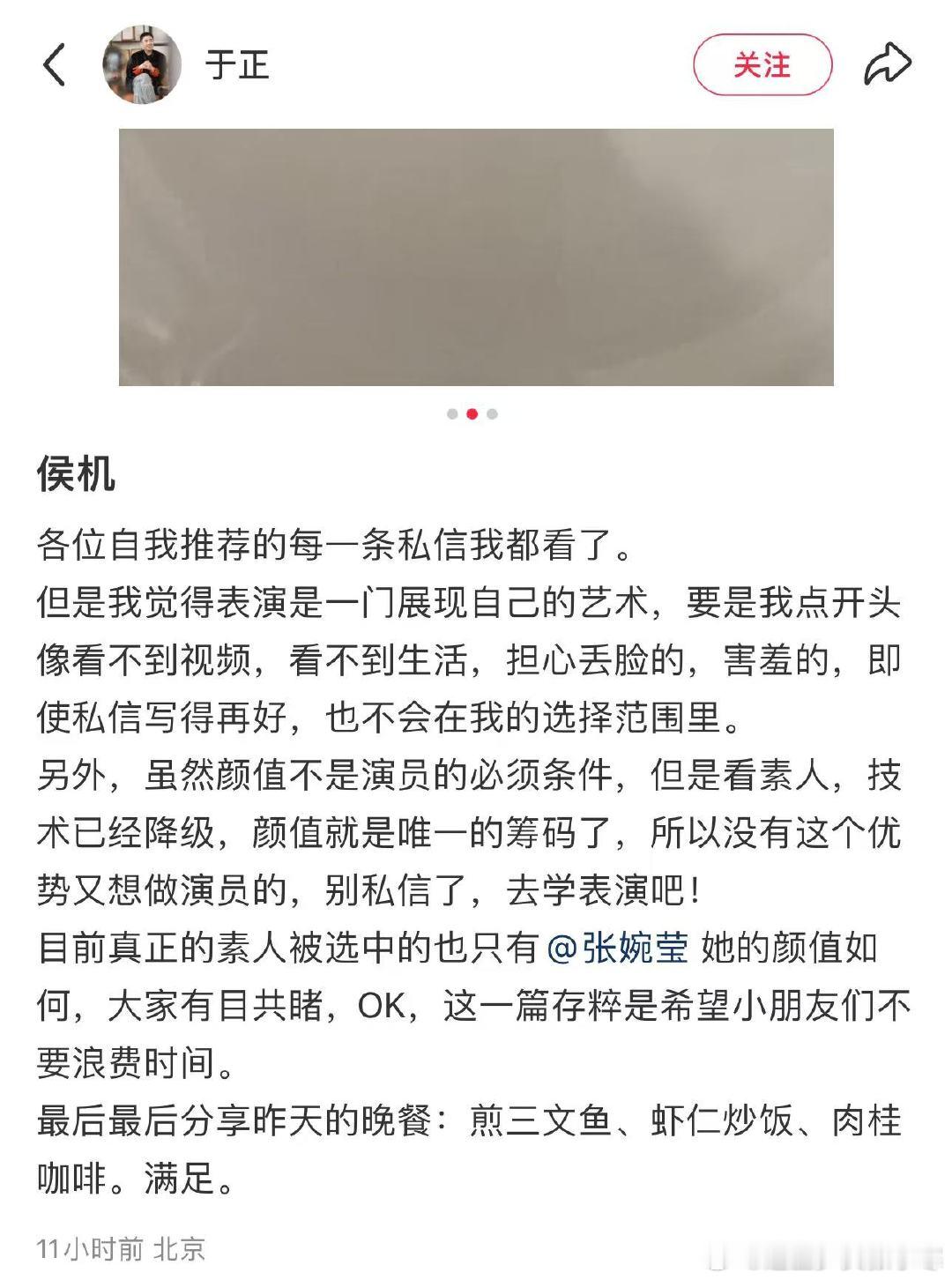This screenshot has height=1280, width=952.
Task: Share this post via the arrow icon
Action: coord(887,64)
